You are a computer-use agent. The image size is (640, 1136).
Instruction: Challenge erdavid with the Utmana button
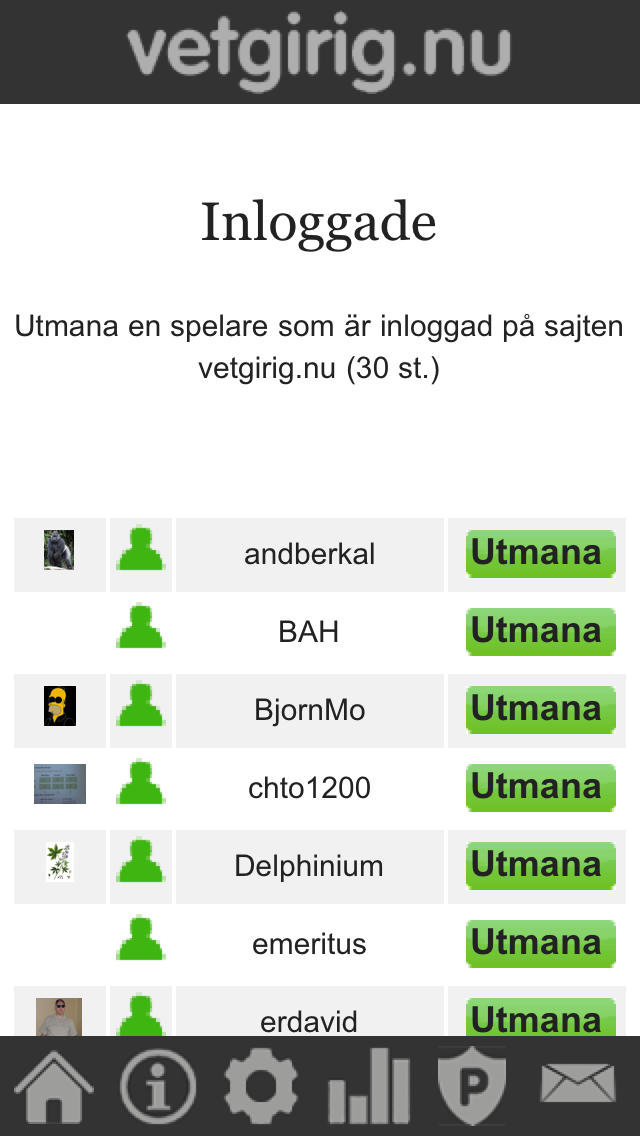541,1017
